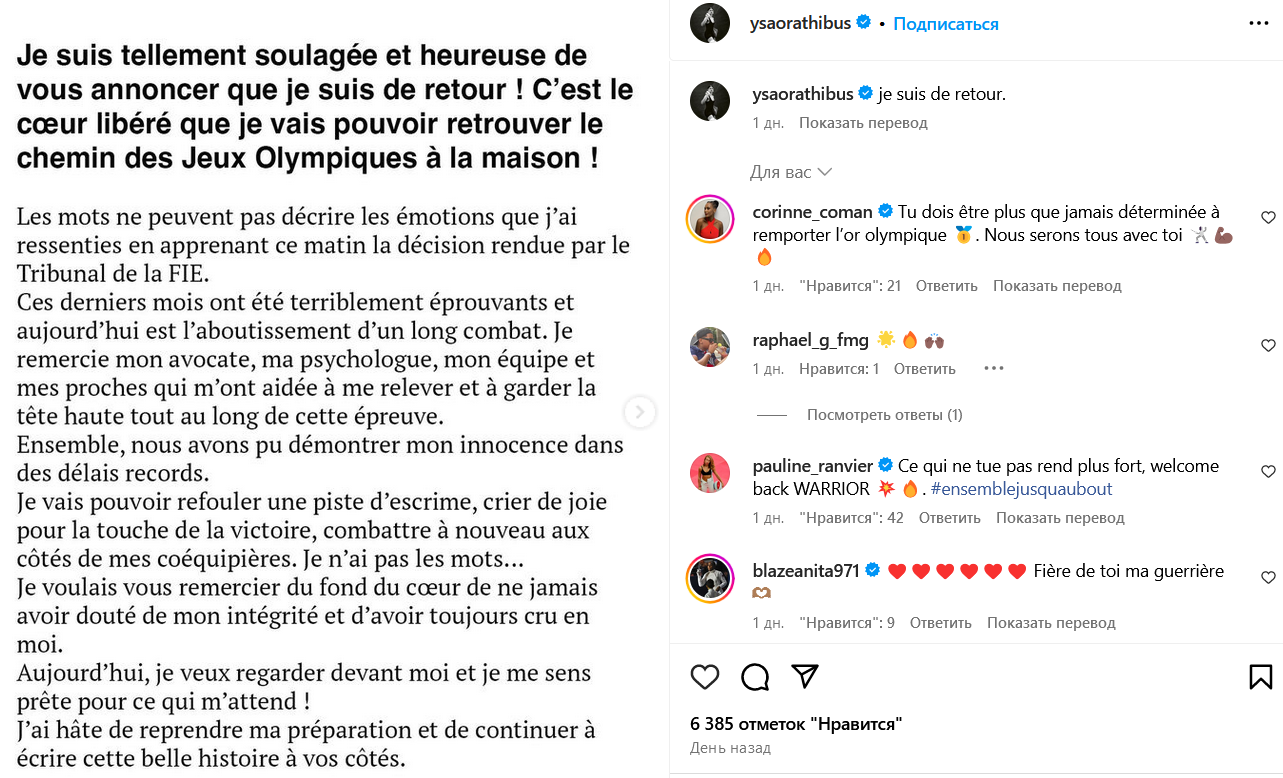Show translation of the post caption

863,123
